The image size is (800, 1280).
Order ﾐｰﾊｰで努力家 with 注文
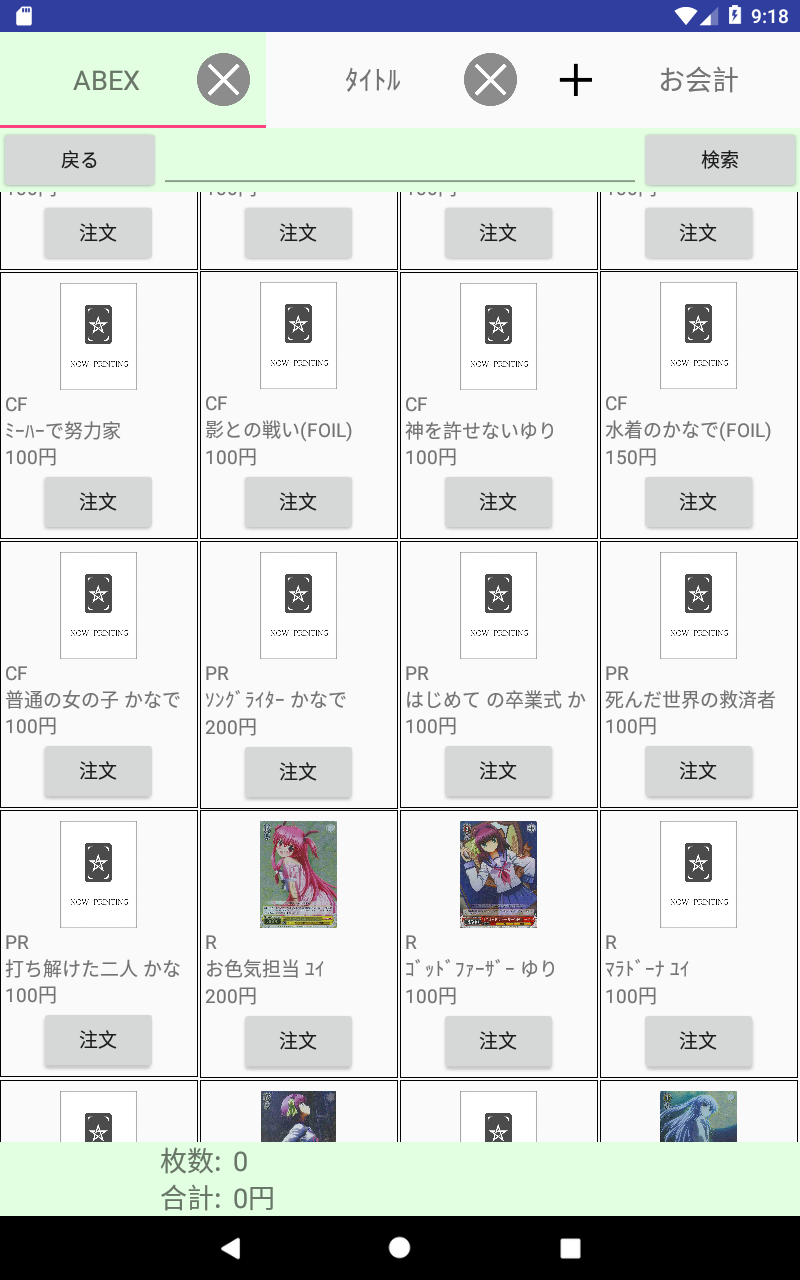(x=98, y=502)
